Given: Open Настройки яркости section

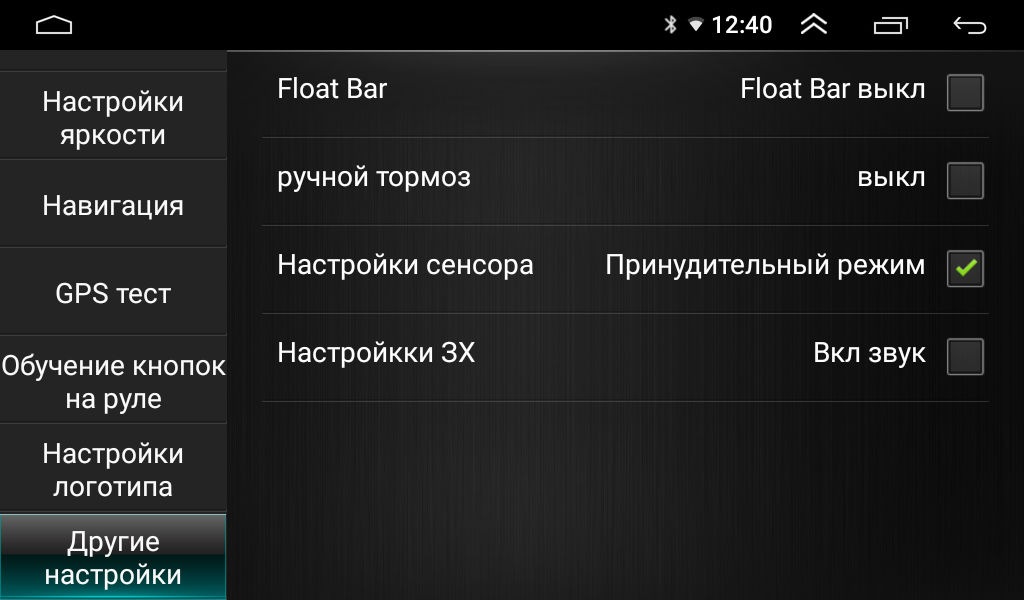Looking at the screenshot, I should [113, 118].
